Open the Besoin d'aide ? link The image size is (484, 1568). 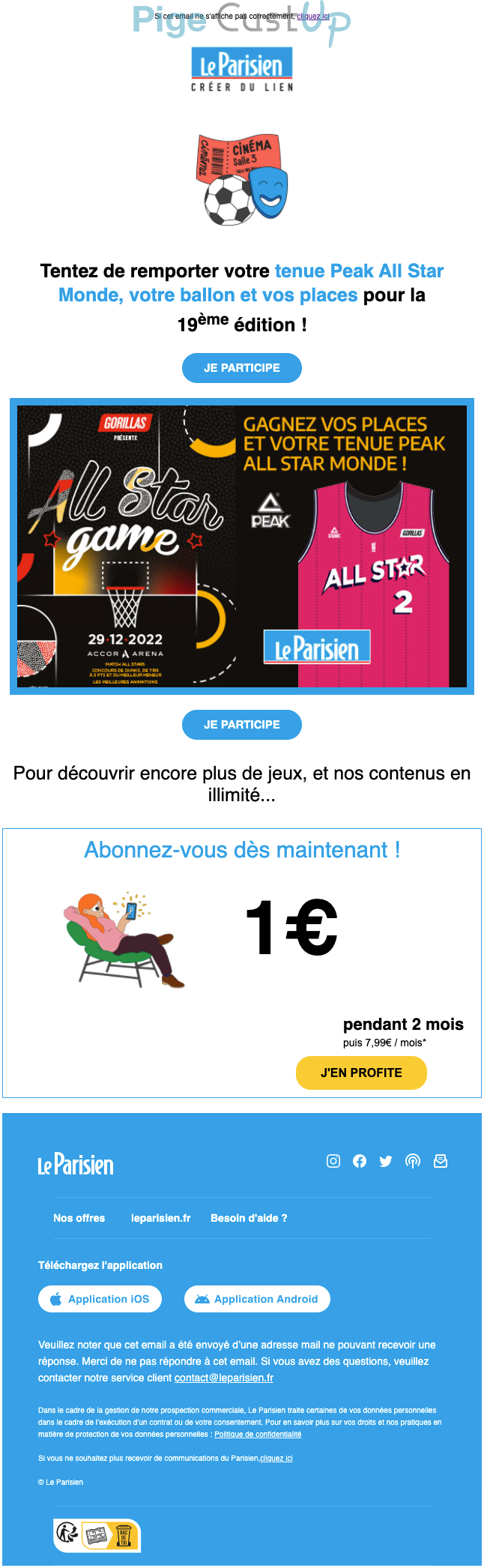click(249, 1218)
